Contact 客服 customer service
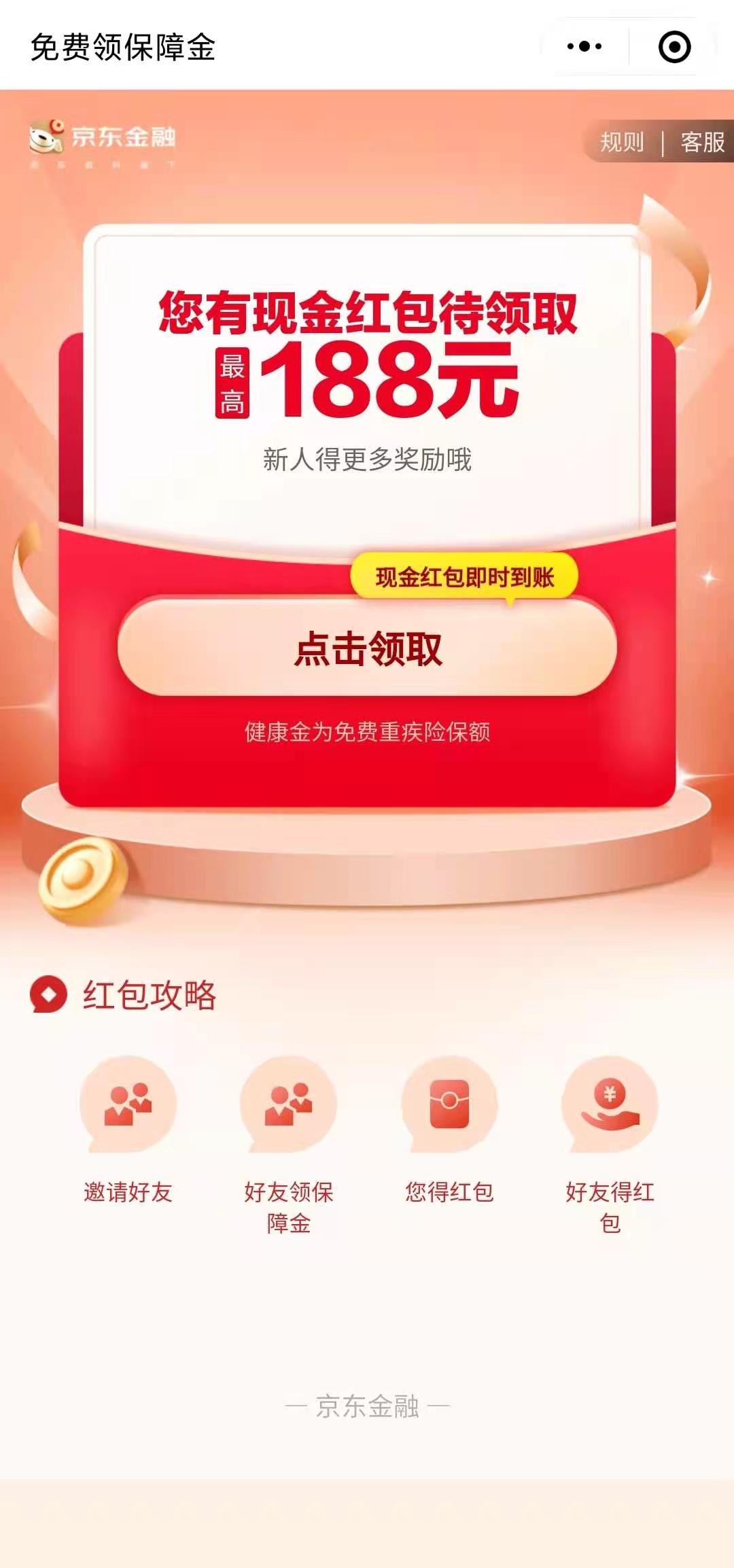 [702, 142]
